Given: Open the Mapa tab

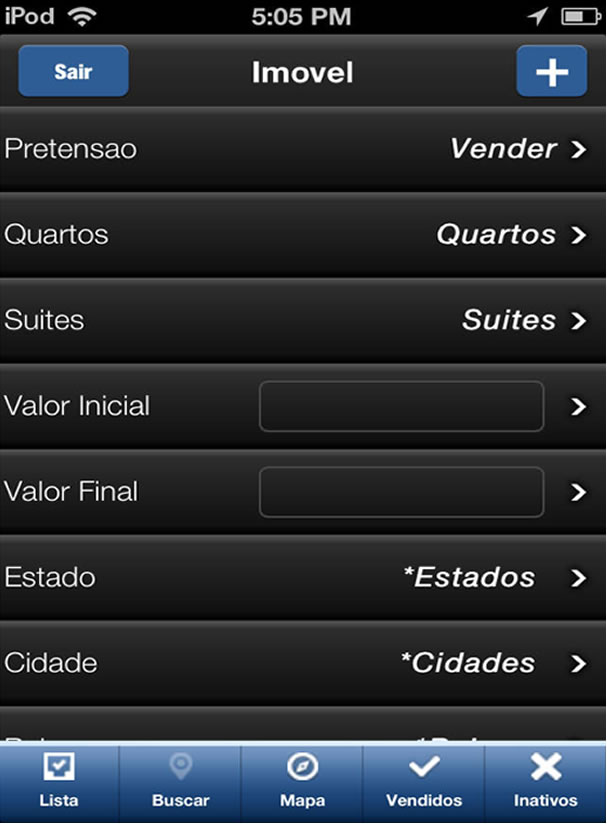Looking at the screenshot, I should click(x=302, y=782).
